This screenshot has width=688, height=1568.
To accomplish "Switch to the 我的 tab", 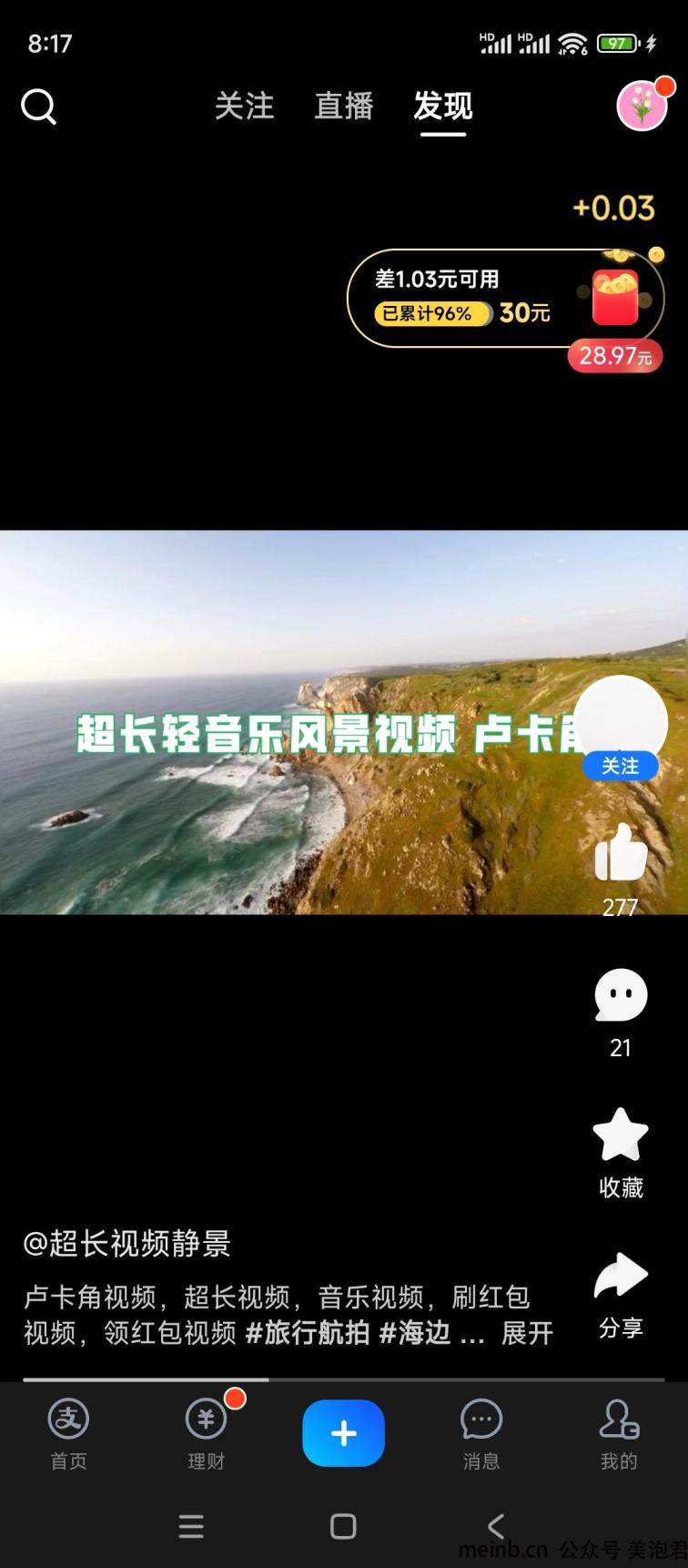I will click(x=619, y=1433).
